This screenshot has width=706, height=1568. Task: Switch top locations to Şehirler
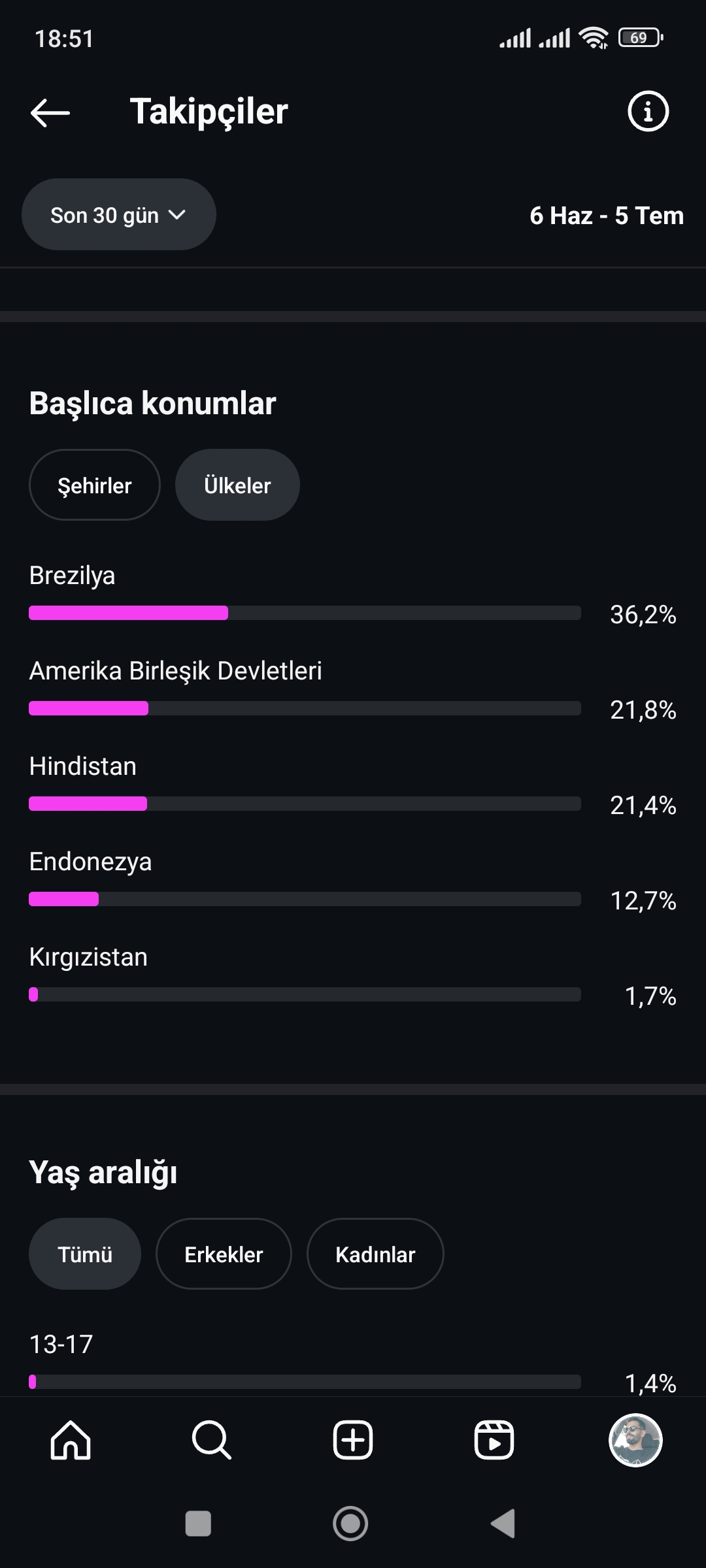95,485
